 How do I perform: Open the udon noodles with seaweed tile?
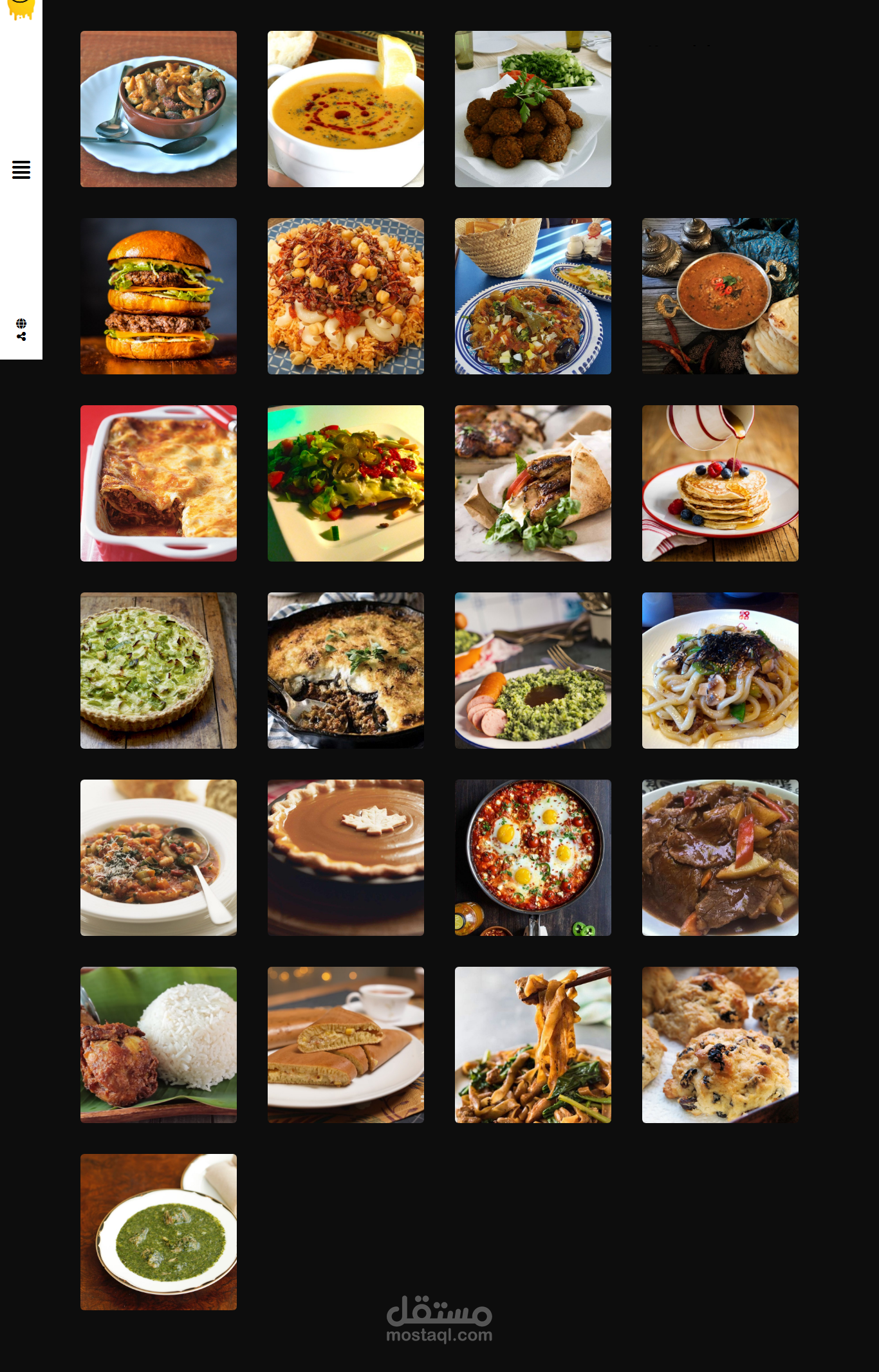pos(720,670)
